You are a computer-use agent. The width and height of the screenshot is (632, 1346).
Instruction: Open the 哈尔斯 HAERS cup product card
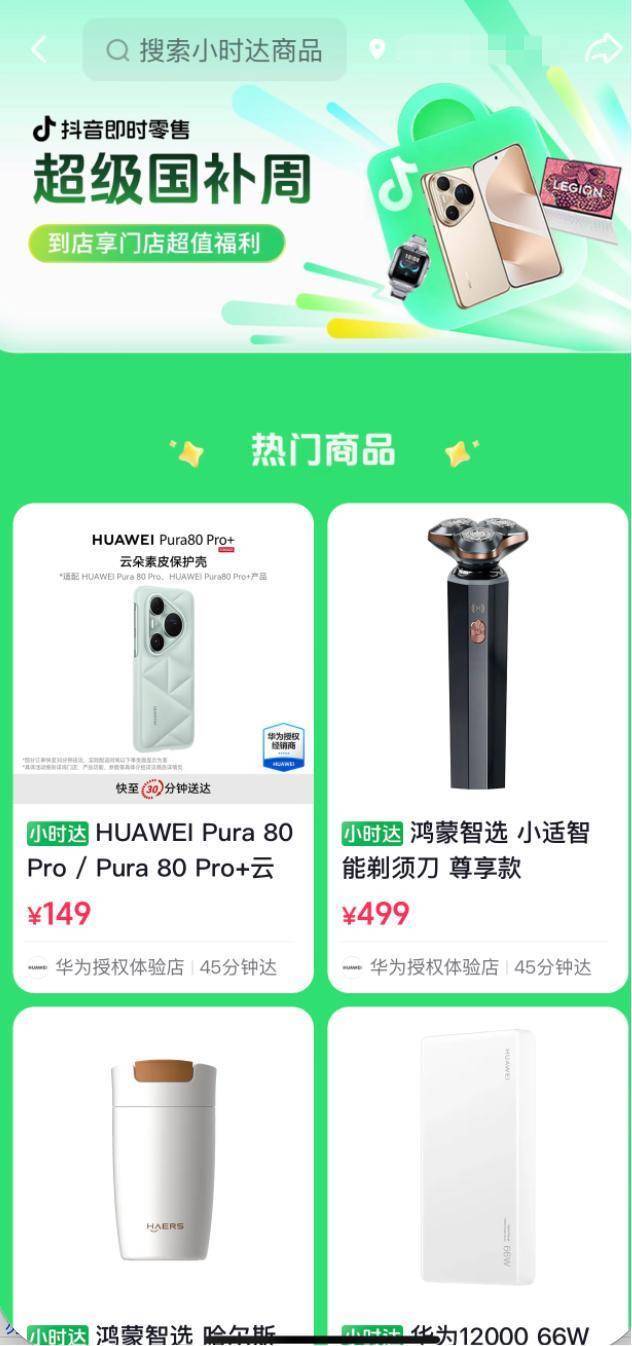(x=163, y=1170)
